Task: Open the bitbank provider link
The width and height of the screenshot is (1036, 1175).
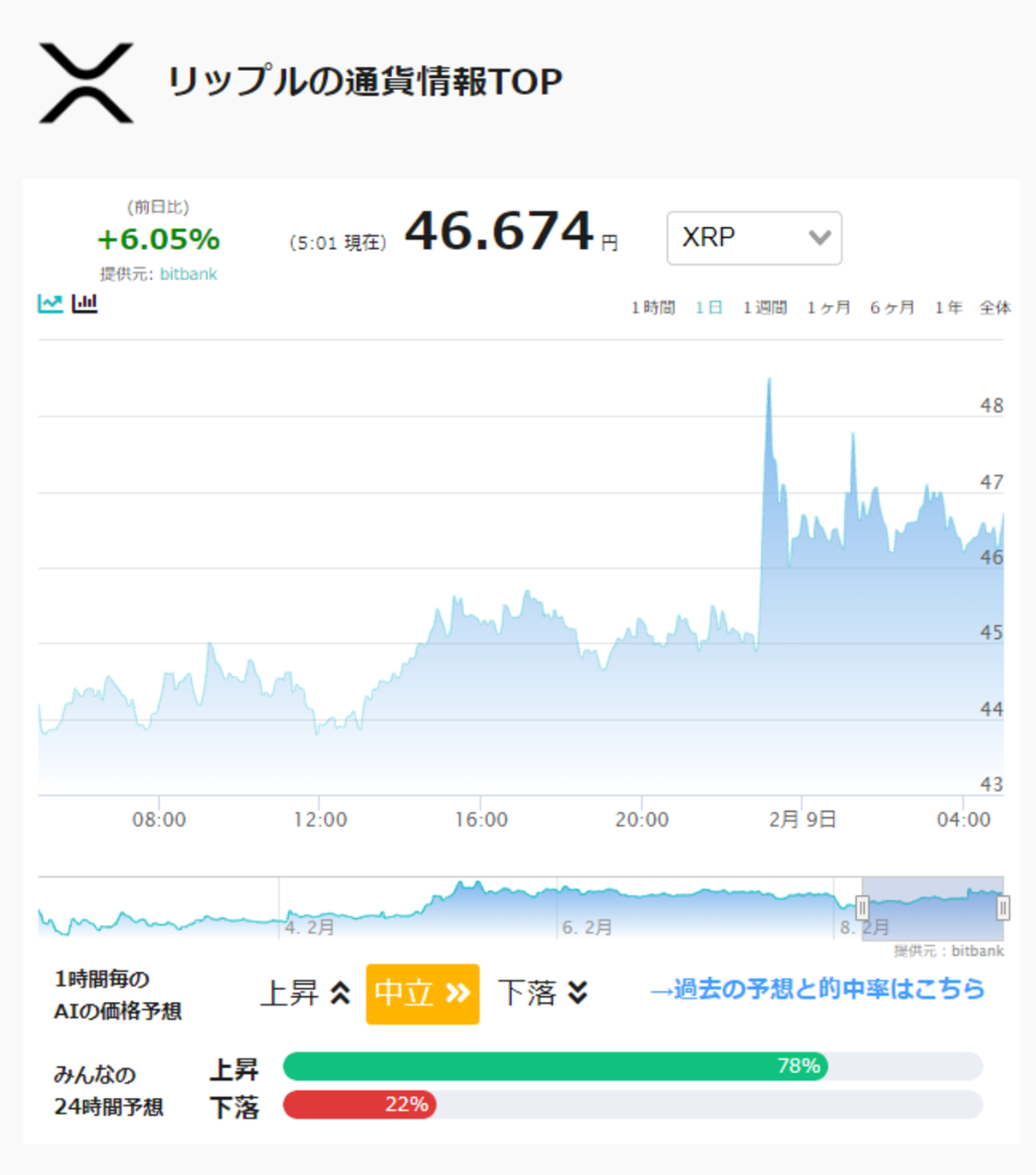Action: click(x=188, y=274)
